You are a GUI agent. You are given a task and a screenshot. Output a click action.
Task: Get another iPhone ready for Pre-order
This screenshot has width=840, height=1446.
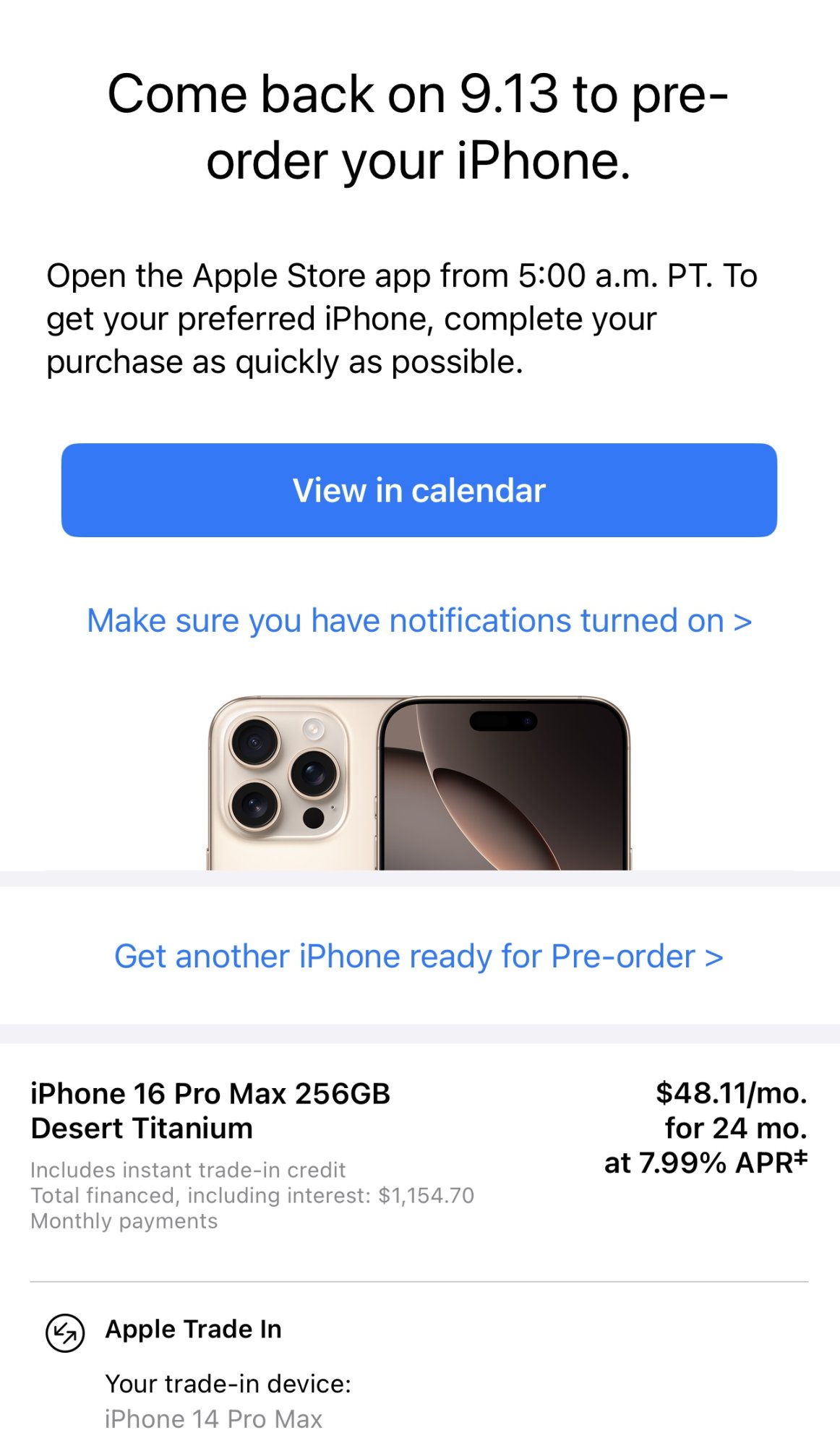419,957
